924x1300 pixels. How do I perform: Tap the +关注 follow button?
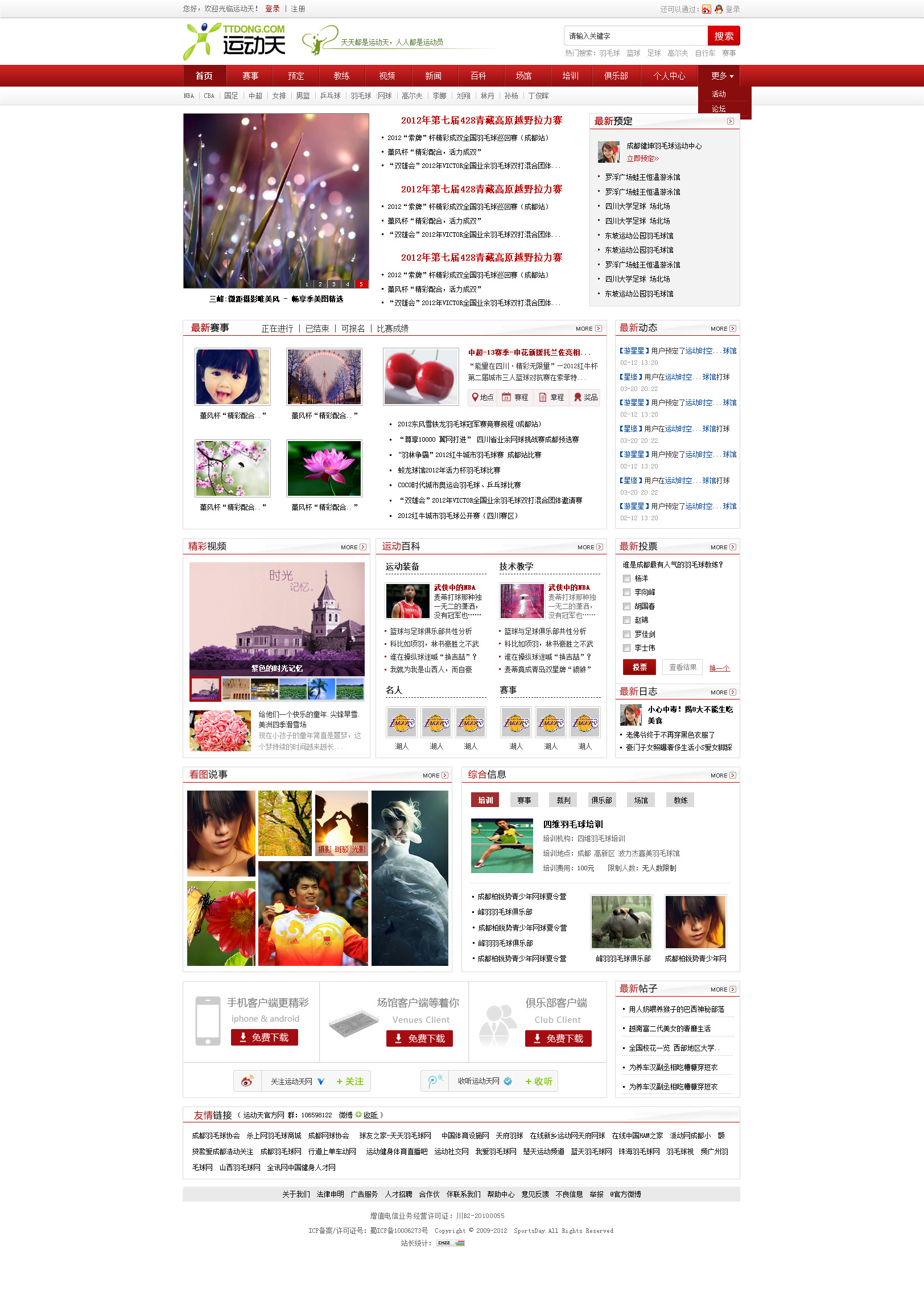pos(349,1081)
